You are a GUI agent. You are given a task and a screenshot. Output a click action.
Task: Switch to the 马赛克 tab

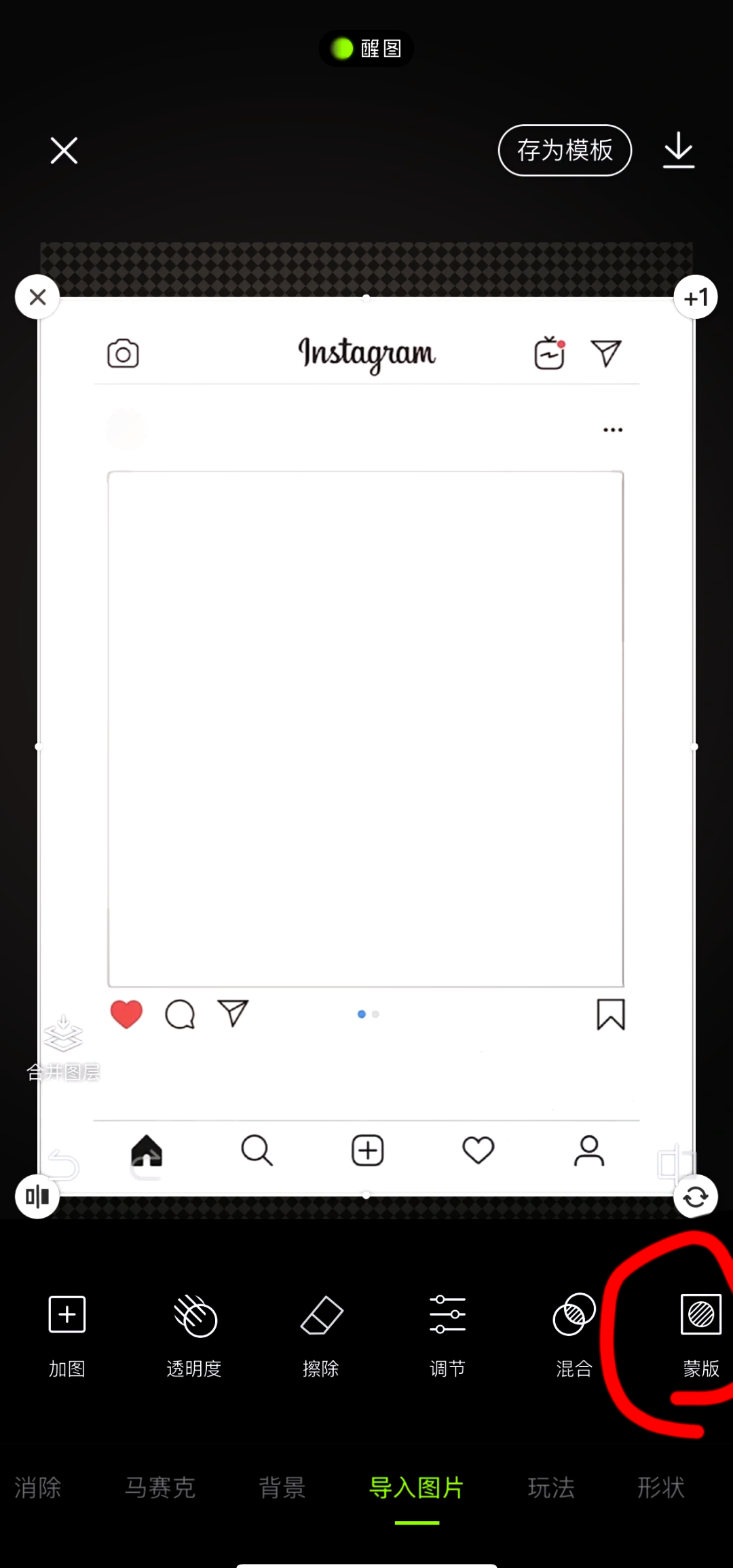click(x=160, y=1488)
